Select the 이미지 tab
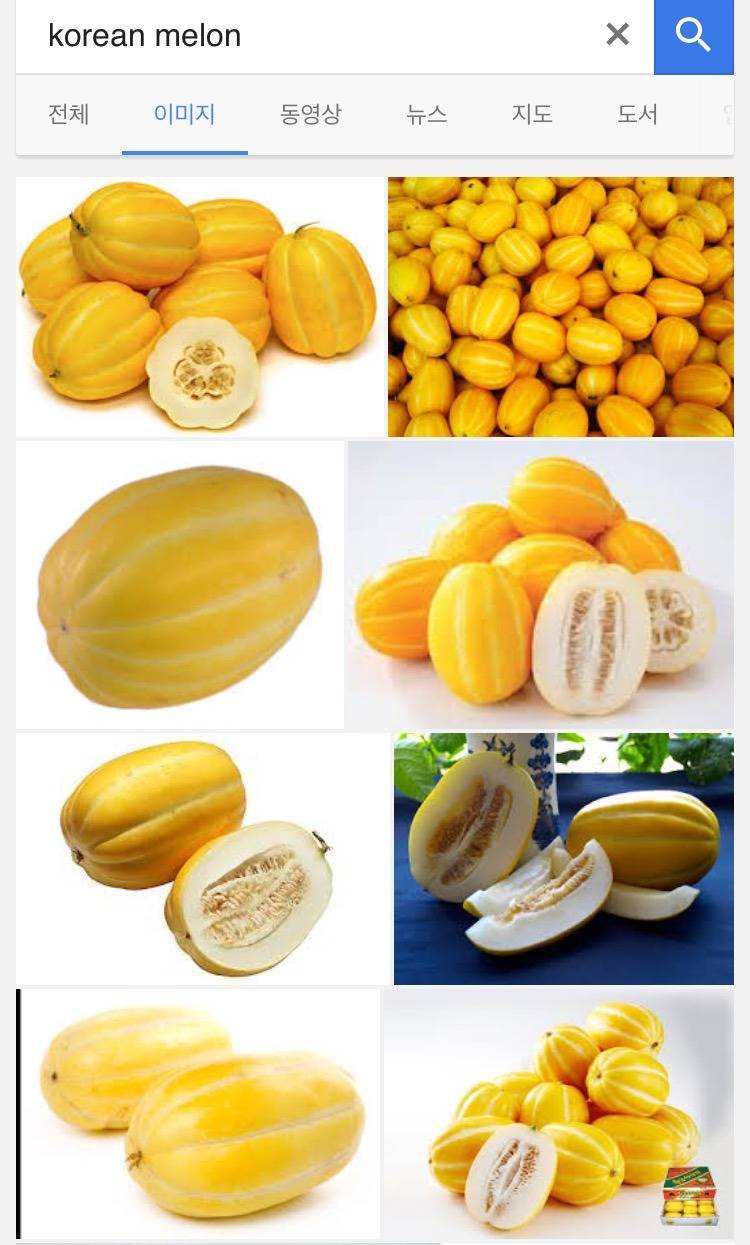Viewport: 750px width, 1245px height. (184, 114)
